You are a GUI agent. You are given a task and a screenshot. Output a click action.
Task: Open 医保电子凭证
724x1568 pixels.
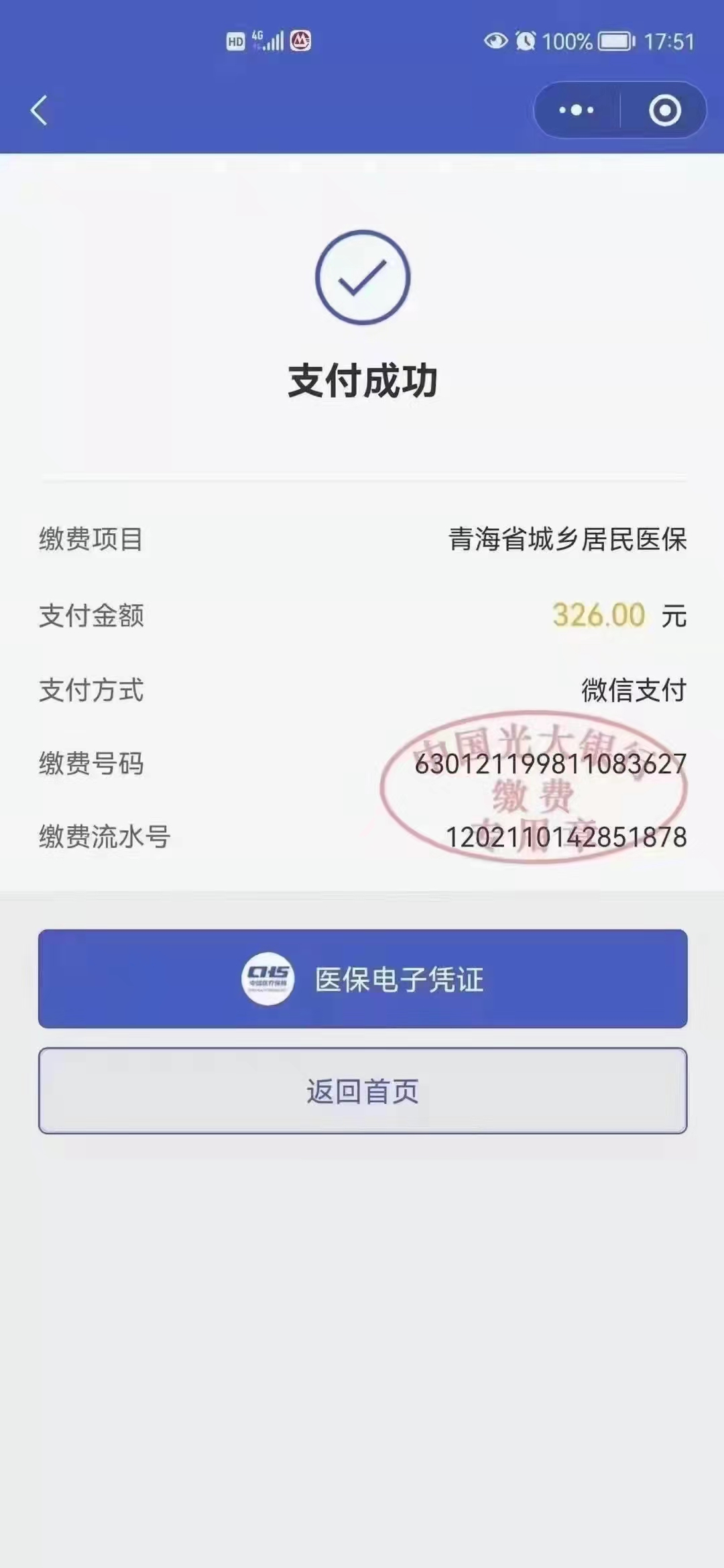[x=363, y=978]
